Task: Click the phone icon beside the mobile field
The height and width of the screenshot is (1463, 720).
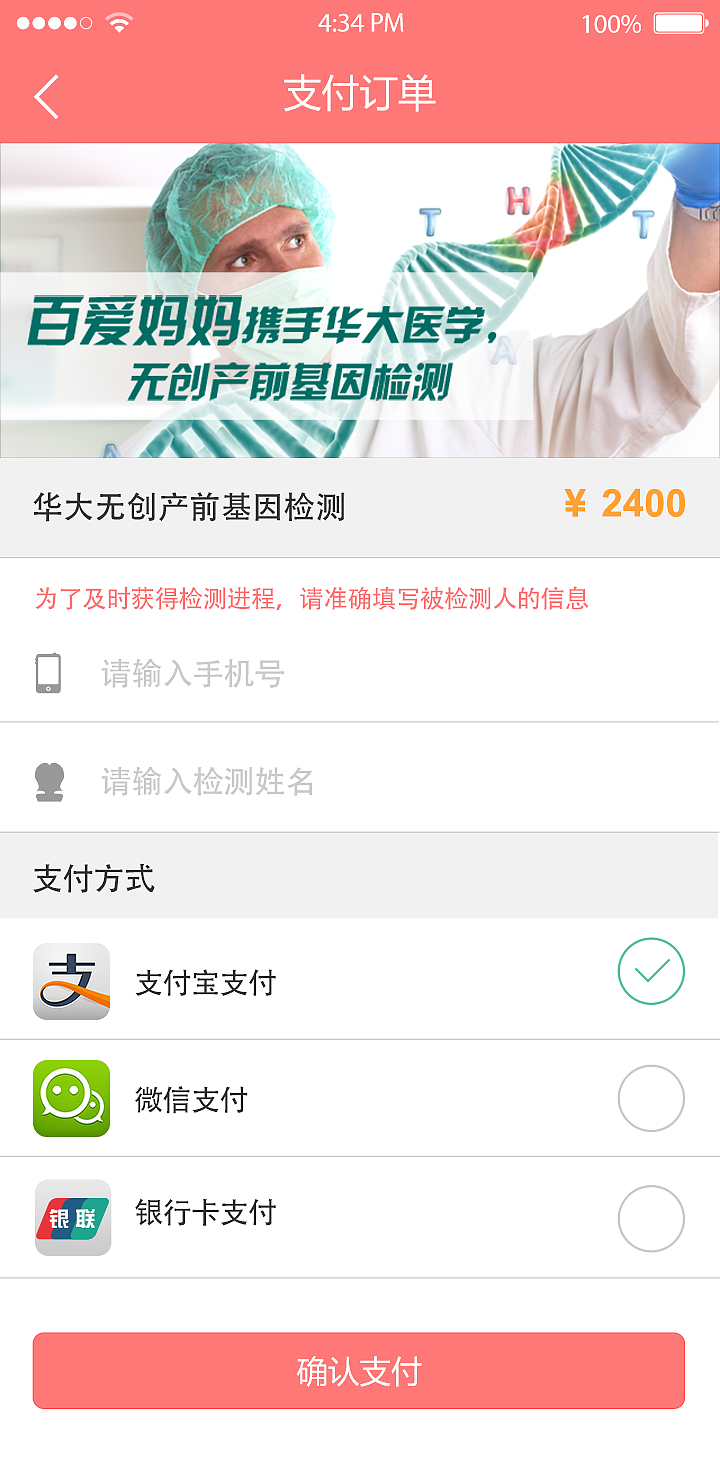Action: coord(47,673)
